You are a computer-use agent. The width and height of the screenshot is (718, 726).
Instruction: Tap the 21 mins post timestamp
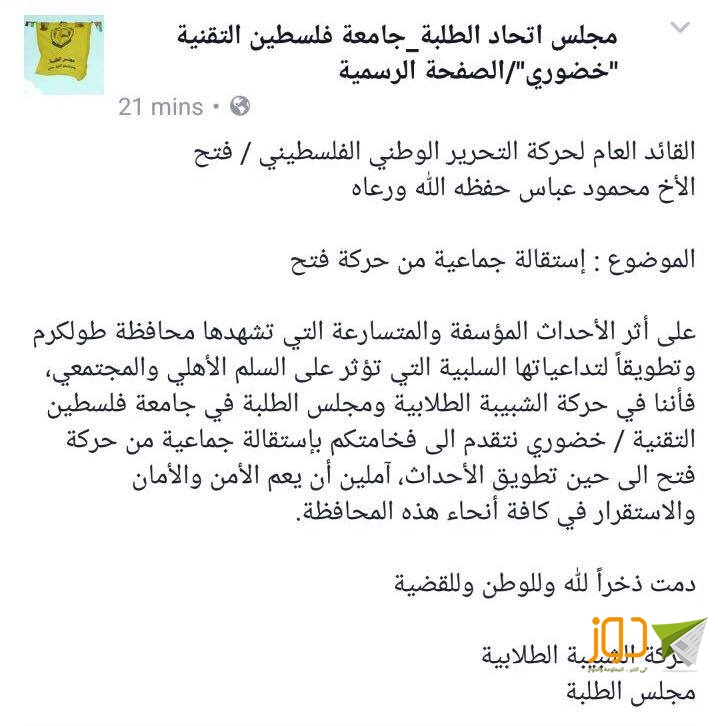161,106
